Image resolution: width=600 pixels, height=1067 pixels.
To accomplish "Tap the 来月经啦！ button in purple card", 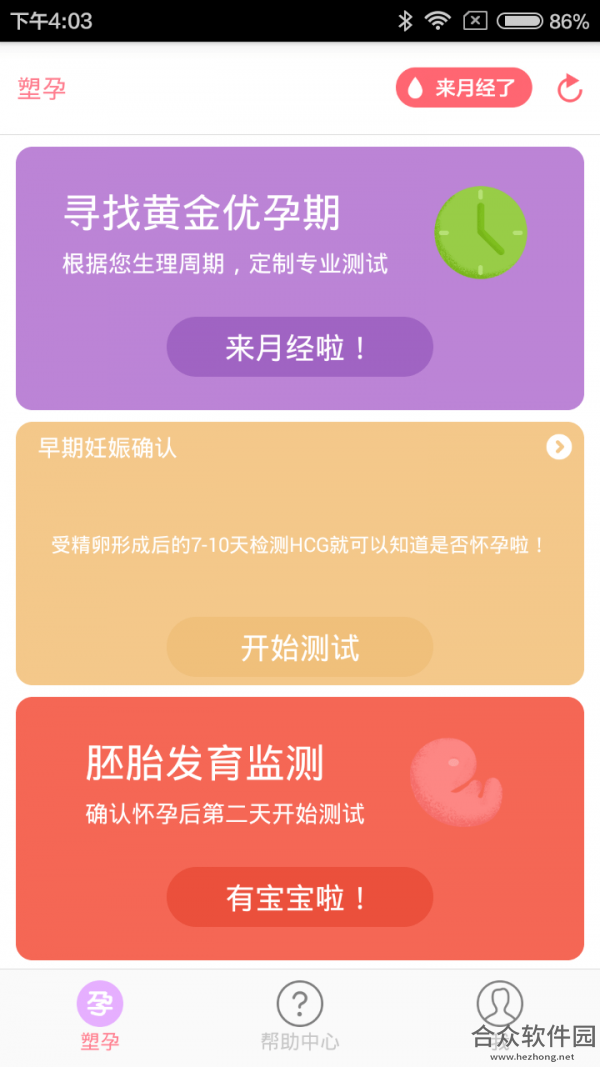I will pos(299,347).
